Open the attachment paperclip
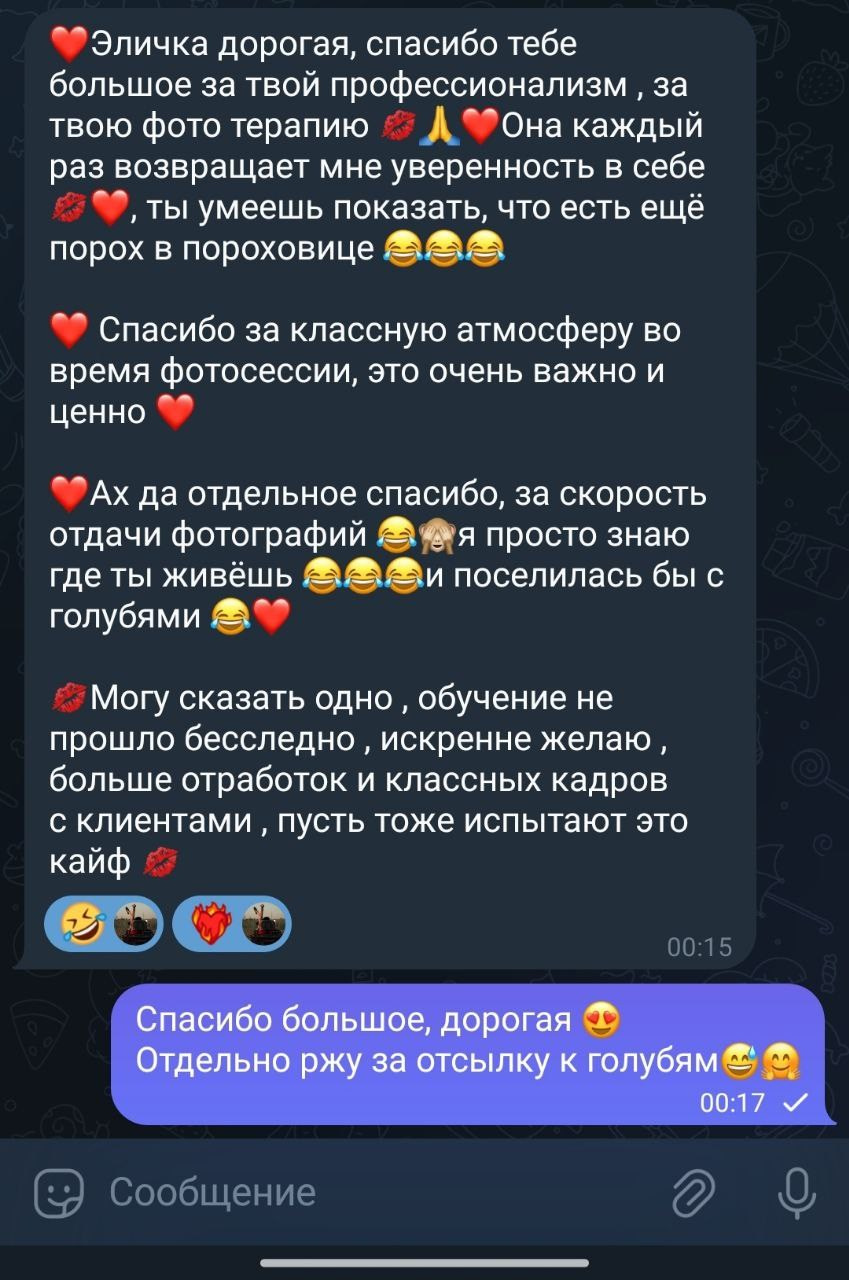 tap(693, 1193)
